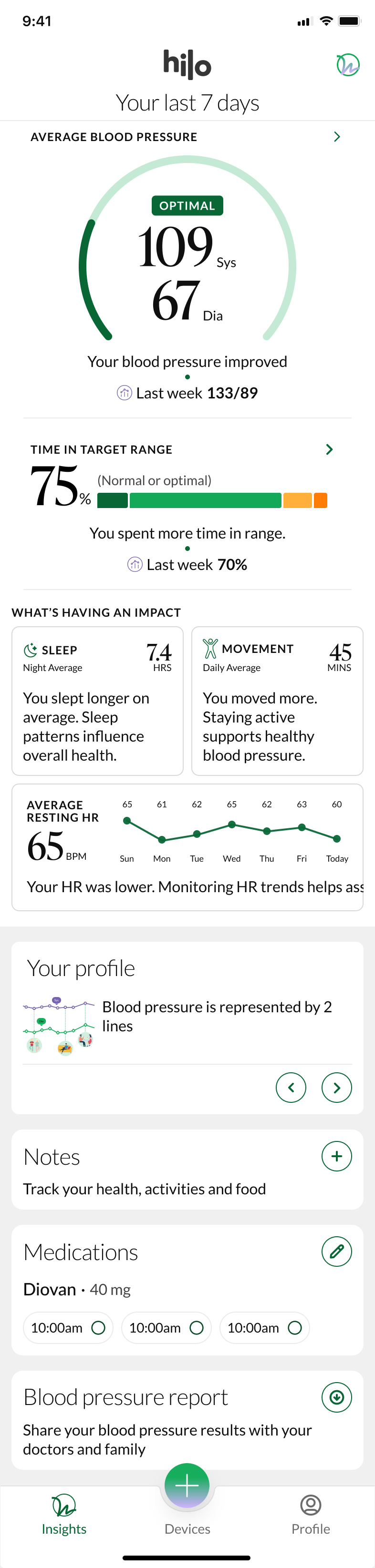
Task: Open the Sleep impact card
Action: coord(97,701)
